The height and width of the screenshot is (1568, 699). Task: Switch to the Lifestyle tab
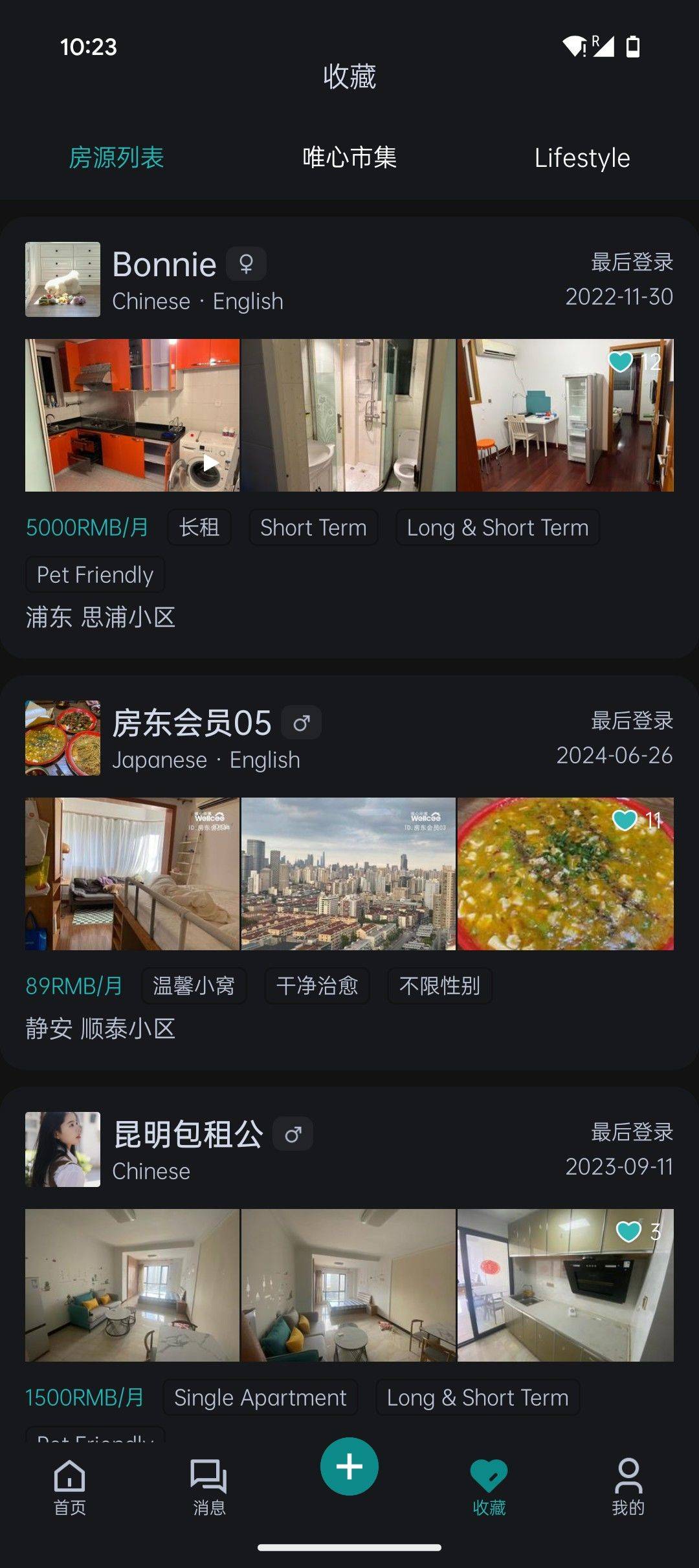582,158
